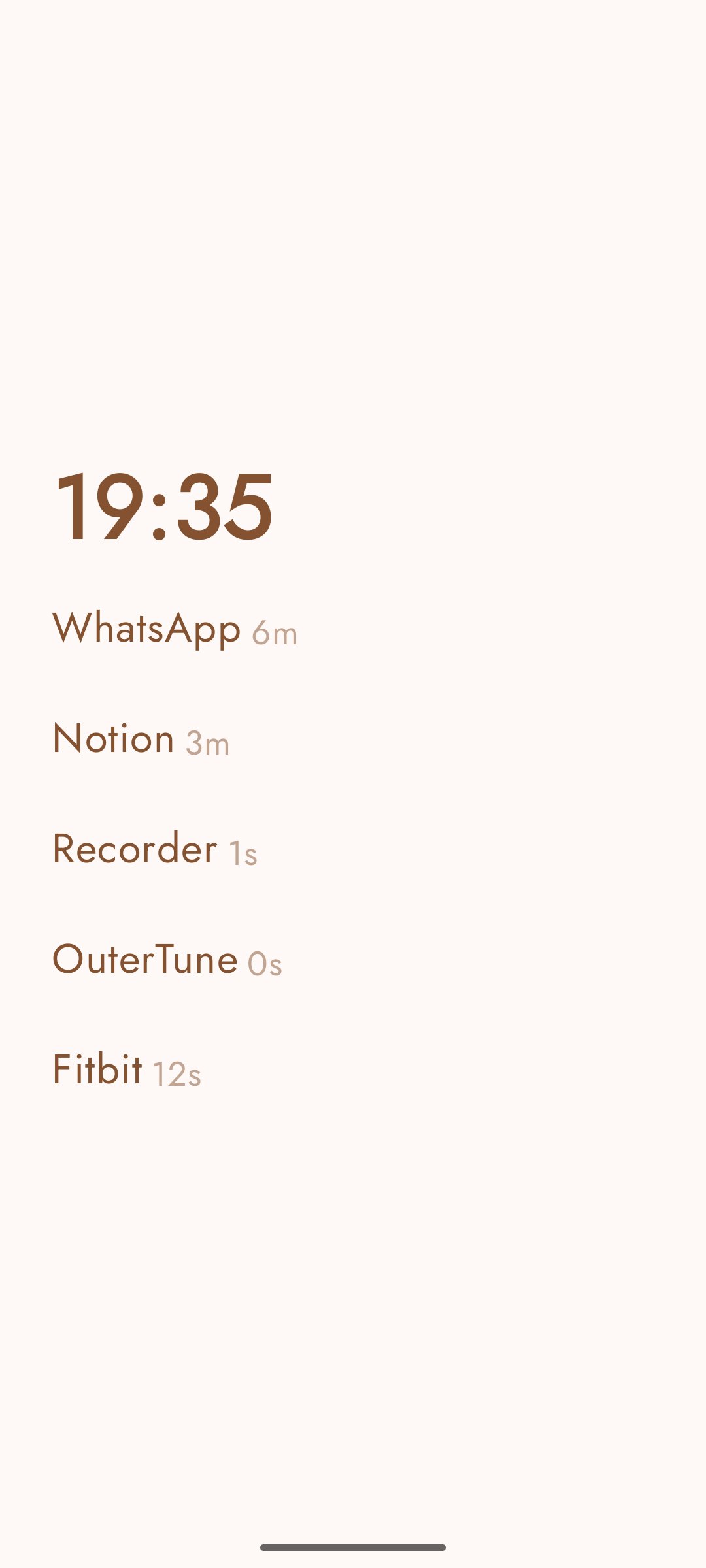Viewport: 706px width, 1568px height.
Task: Tap WhatsApp's 6m usage label
Action: point(273,634)
